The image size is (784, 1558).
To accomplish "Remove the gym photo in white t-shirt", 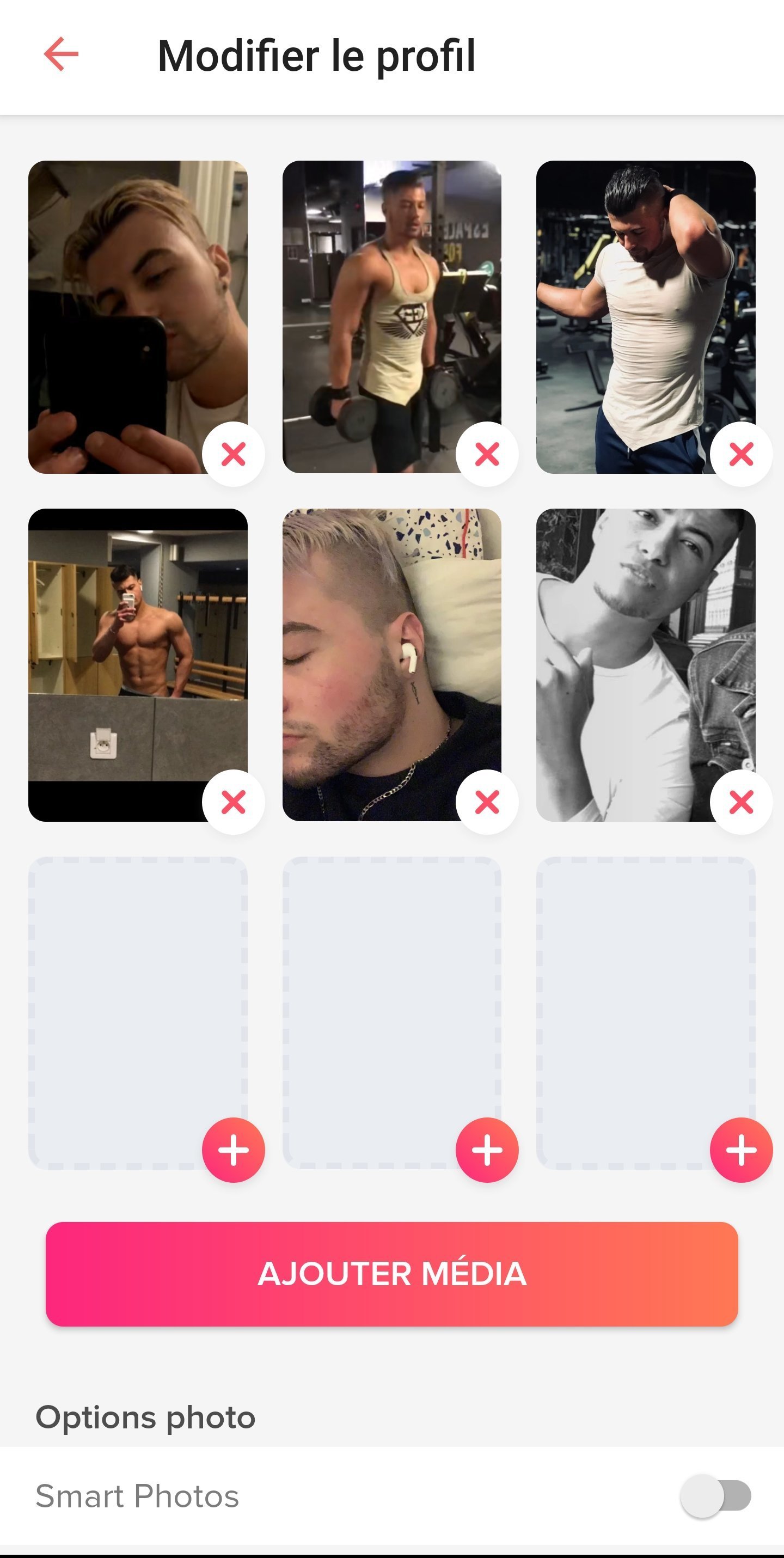I will [x=741, y=454].
